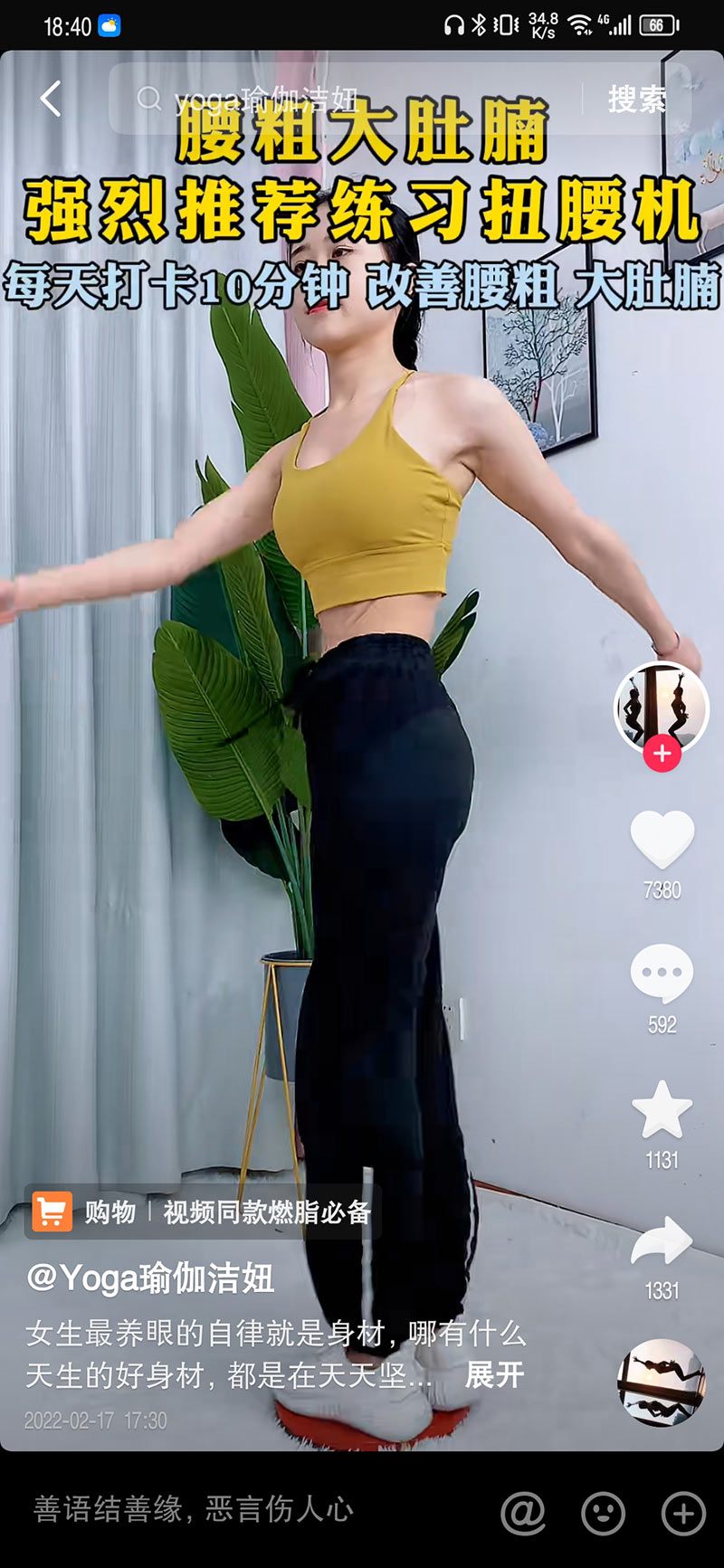724x1568 pixels.
Task: Tap the plus icon in comment bar
Action: [x=683, y=1512]
